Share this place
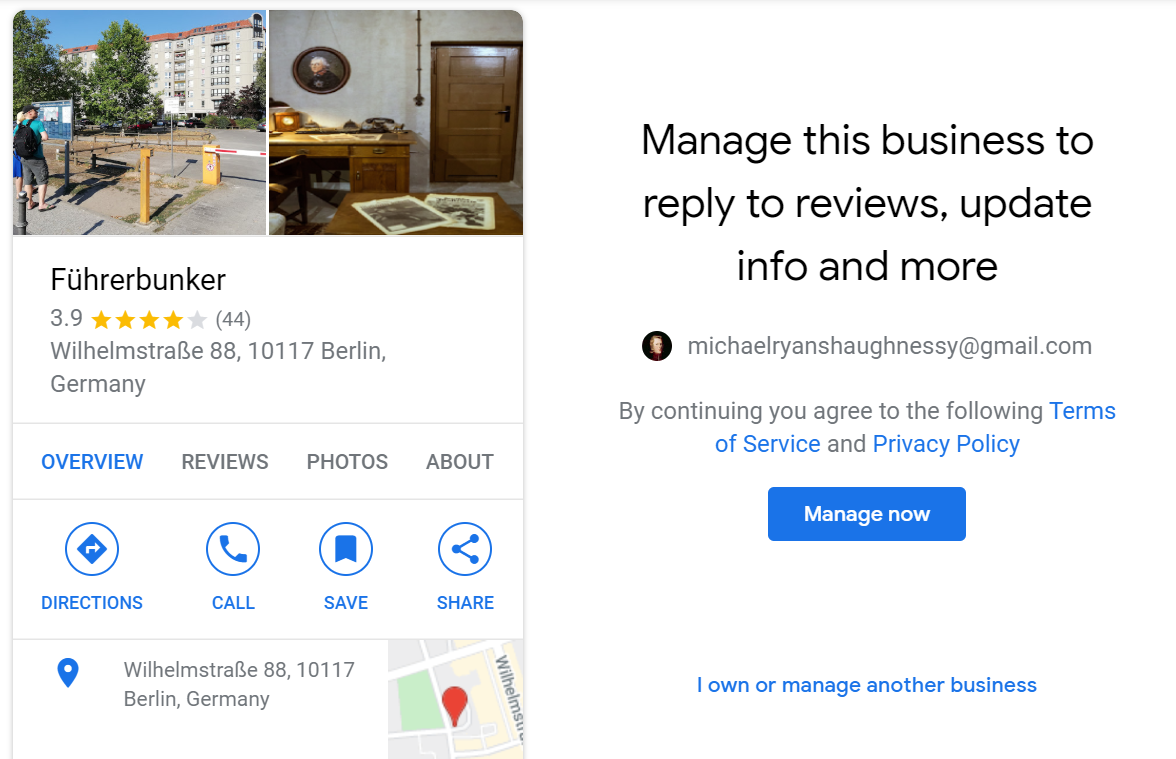The width and height of the screenshot is (1176, 759). [465, 566]
